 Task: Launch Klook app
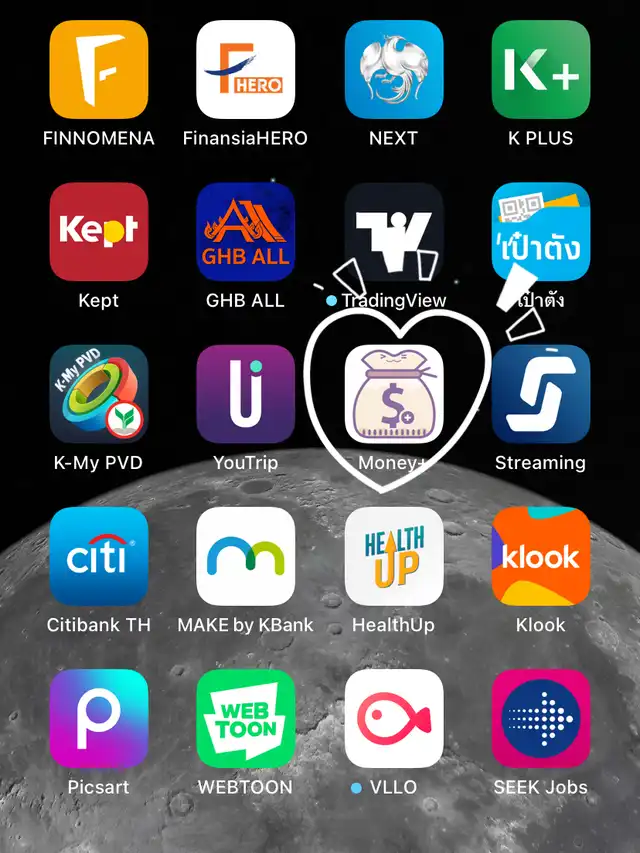(540, 556)
